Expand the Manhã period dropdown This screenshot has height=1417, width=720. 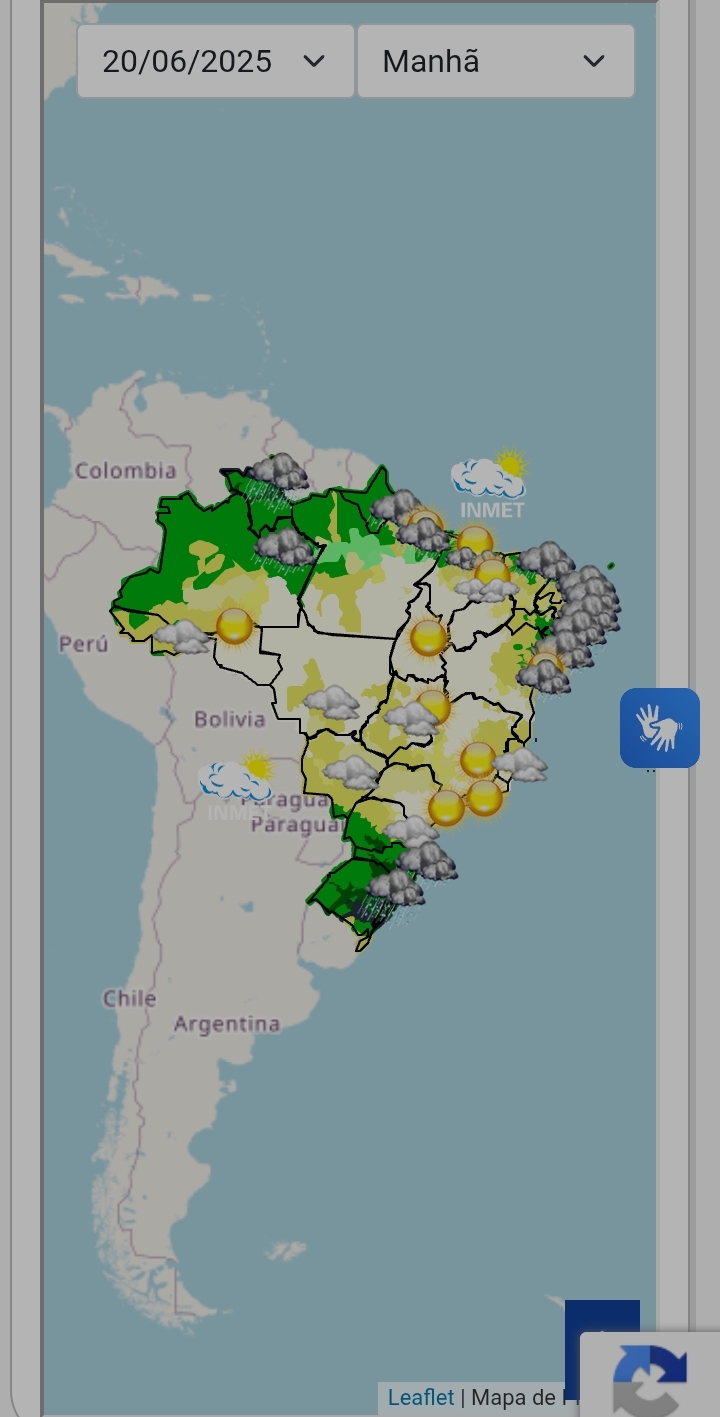pos(495,61)
